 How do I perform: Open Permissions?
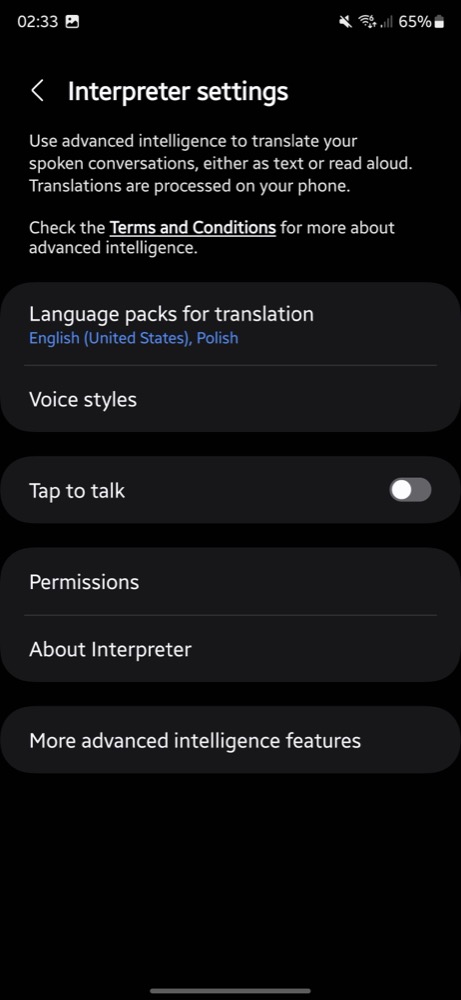(x=230, y=582)
